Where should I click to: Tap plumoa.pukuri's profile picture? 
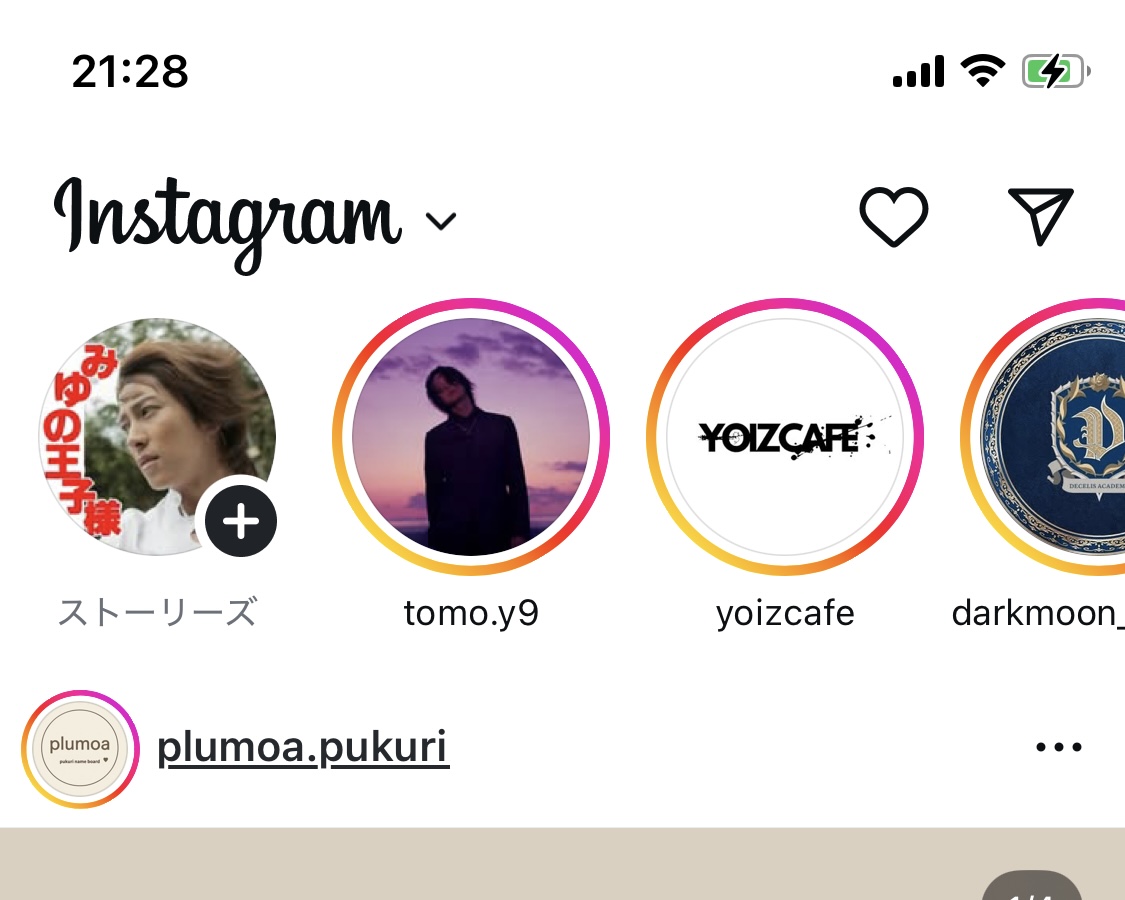(x=80, y=749)
